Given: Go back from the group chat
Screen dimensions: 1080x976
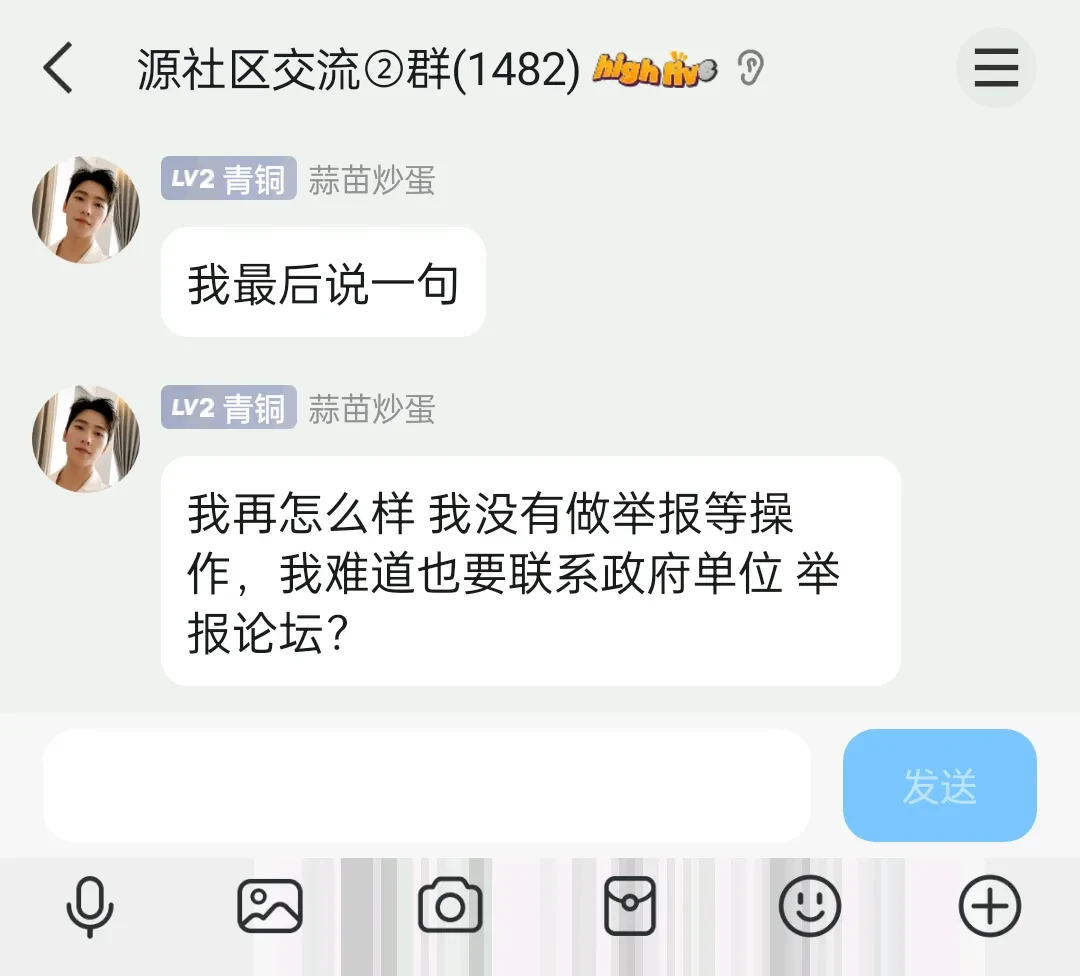Looking at the screenshot, I should 58,69.
